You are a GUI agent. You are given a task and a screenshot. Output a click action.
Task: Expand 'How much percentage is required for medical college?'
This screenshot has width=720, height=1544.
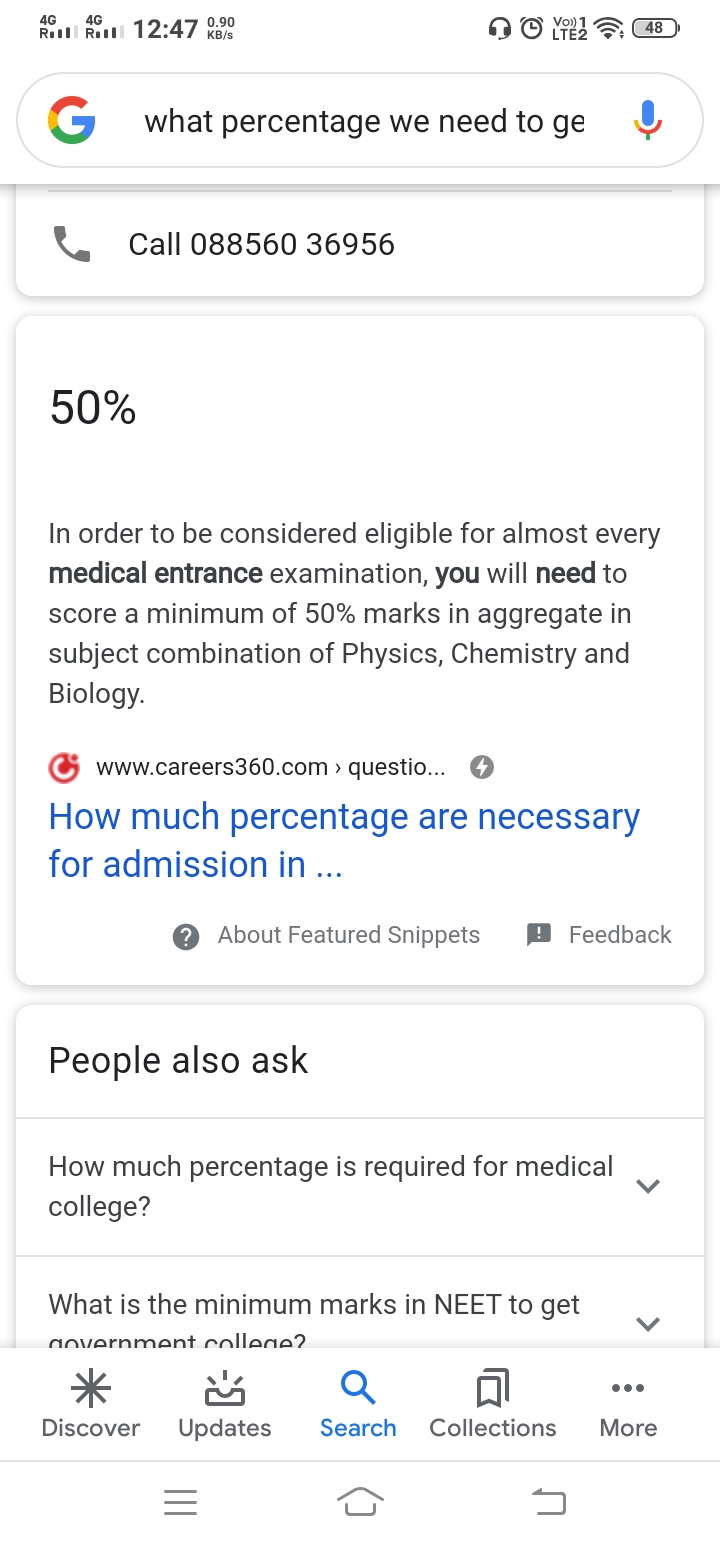click(360, 1187)
